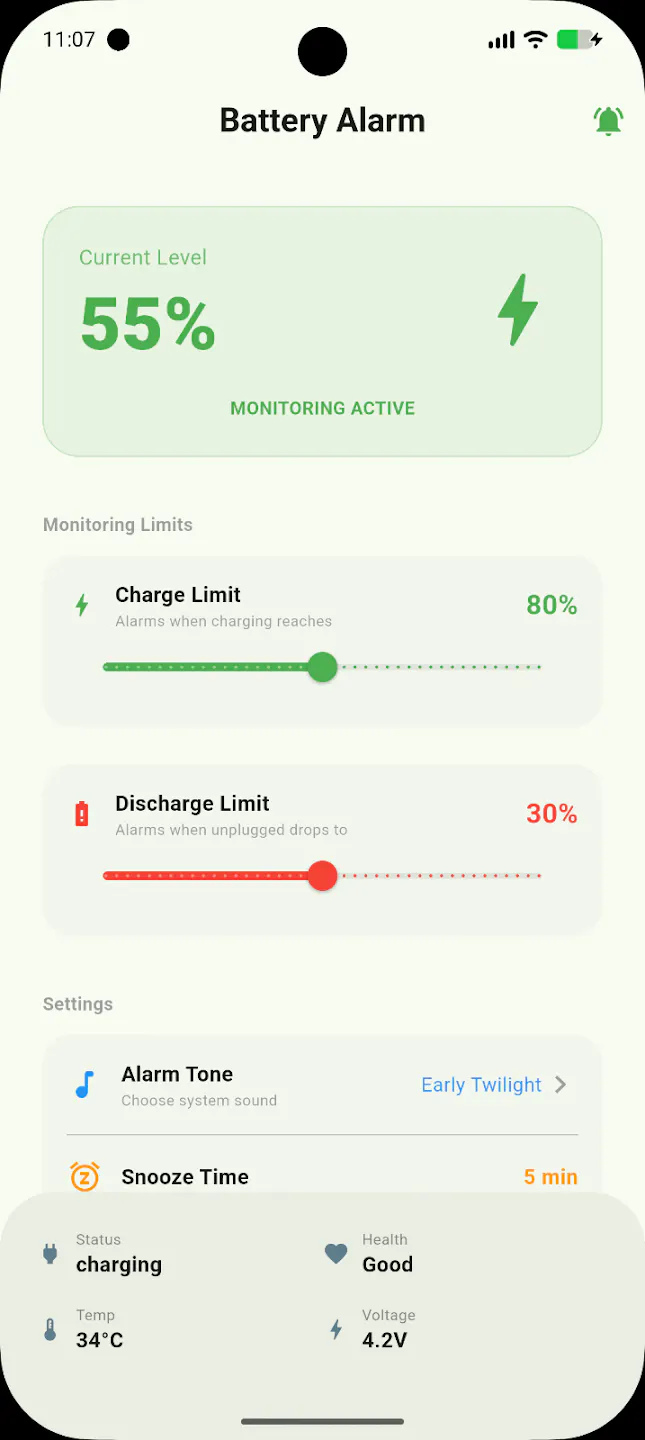
Task: Tap the Current Level monitoring card
Action: 322,331
